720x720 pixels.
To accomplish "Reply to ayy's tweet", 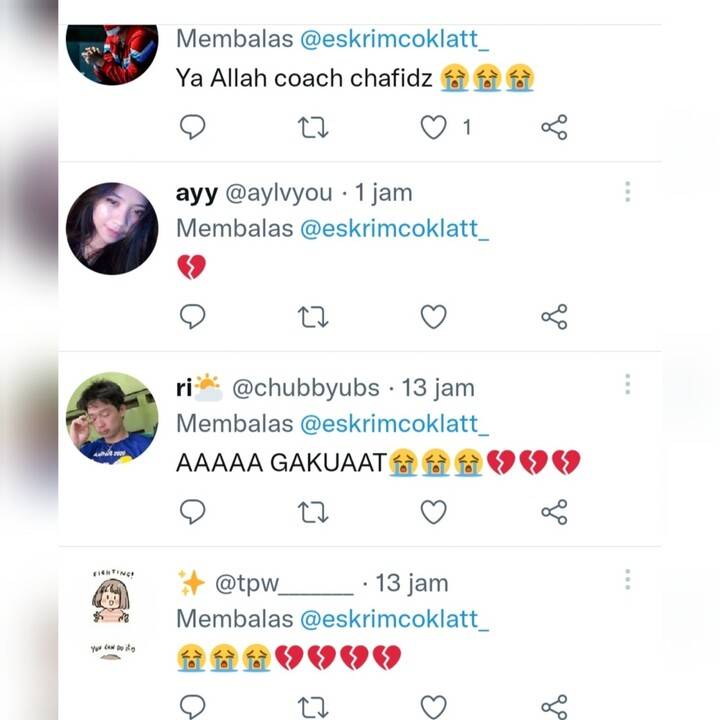I will point(192,317).
